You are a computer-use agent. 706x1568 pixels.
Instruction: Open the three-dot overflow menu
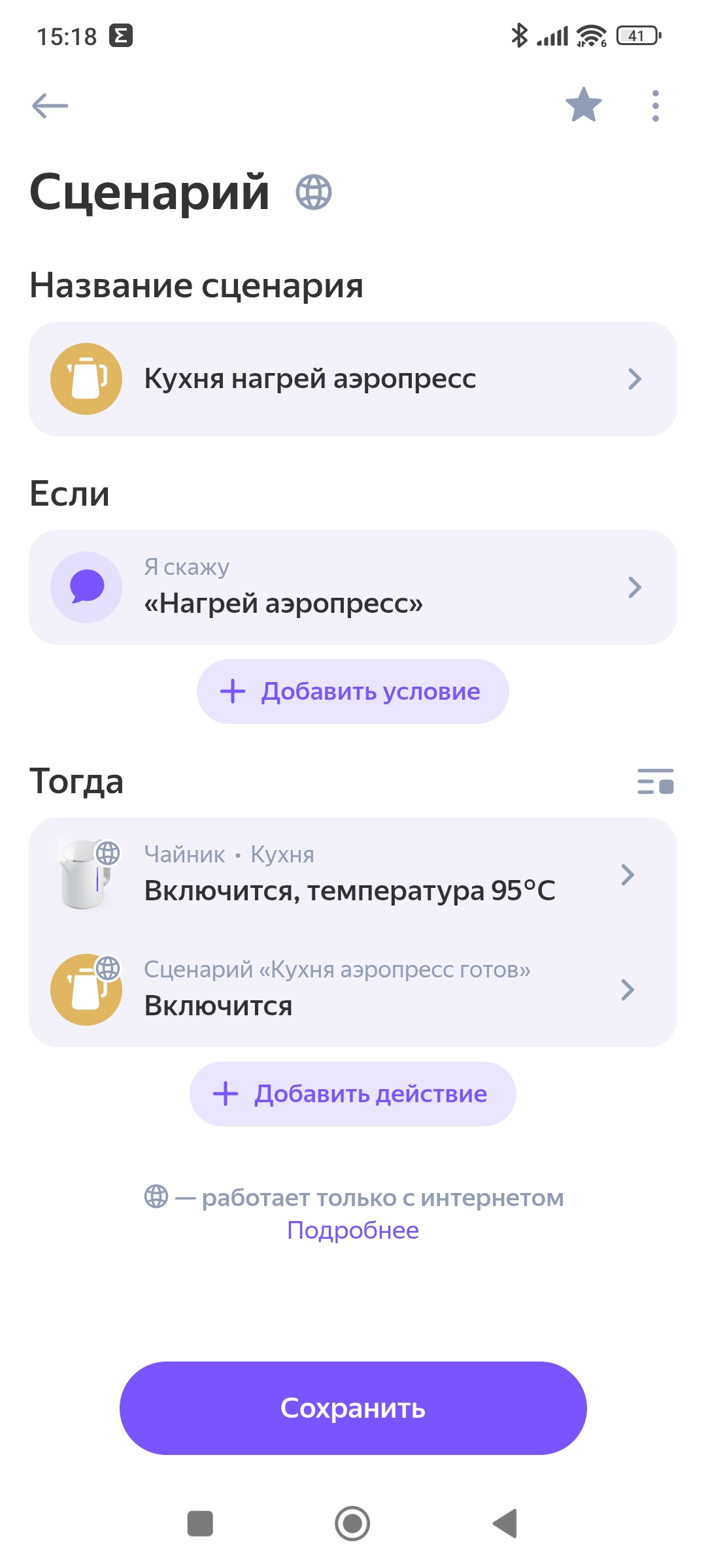click(655, 105)
